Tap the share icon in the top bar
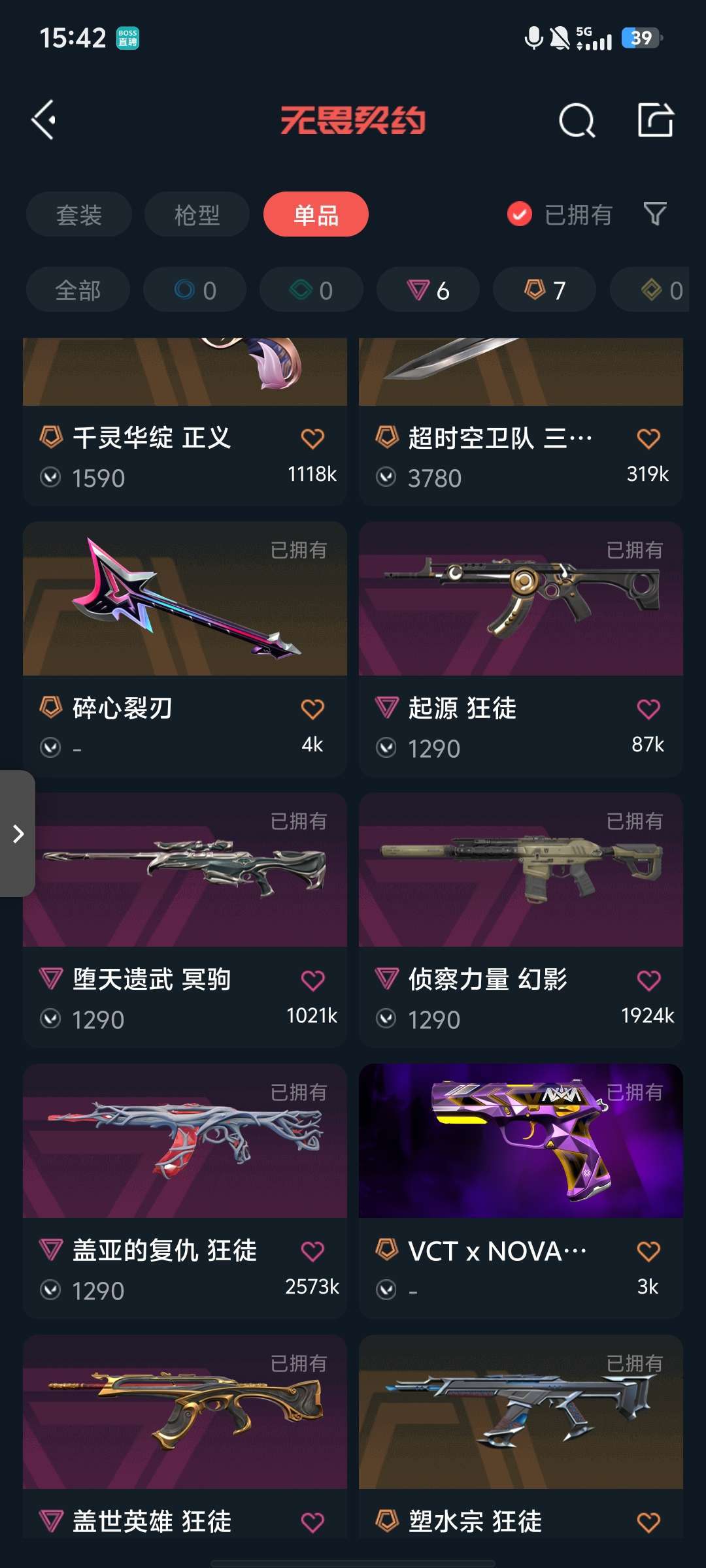706x1568 pixels. point(656,119)
